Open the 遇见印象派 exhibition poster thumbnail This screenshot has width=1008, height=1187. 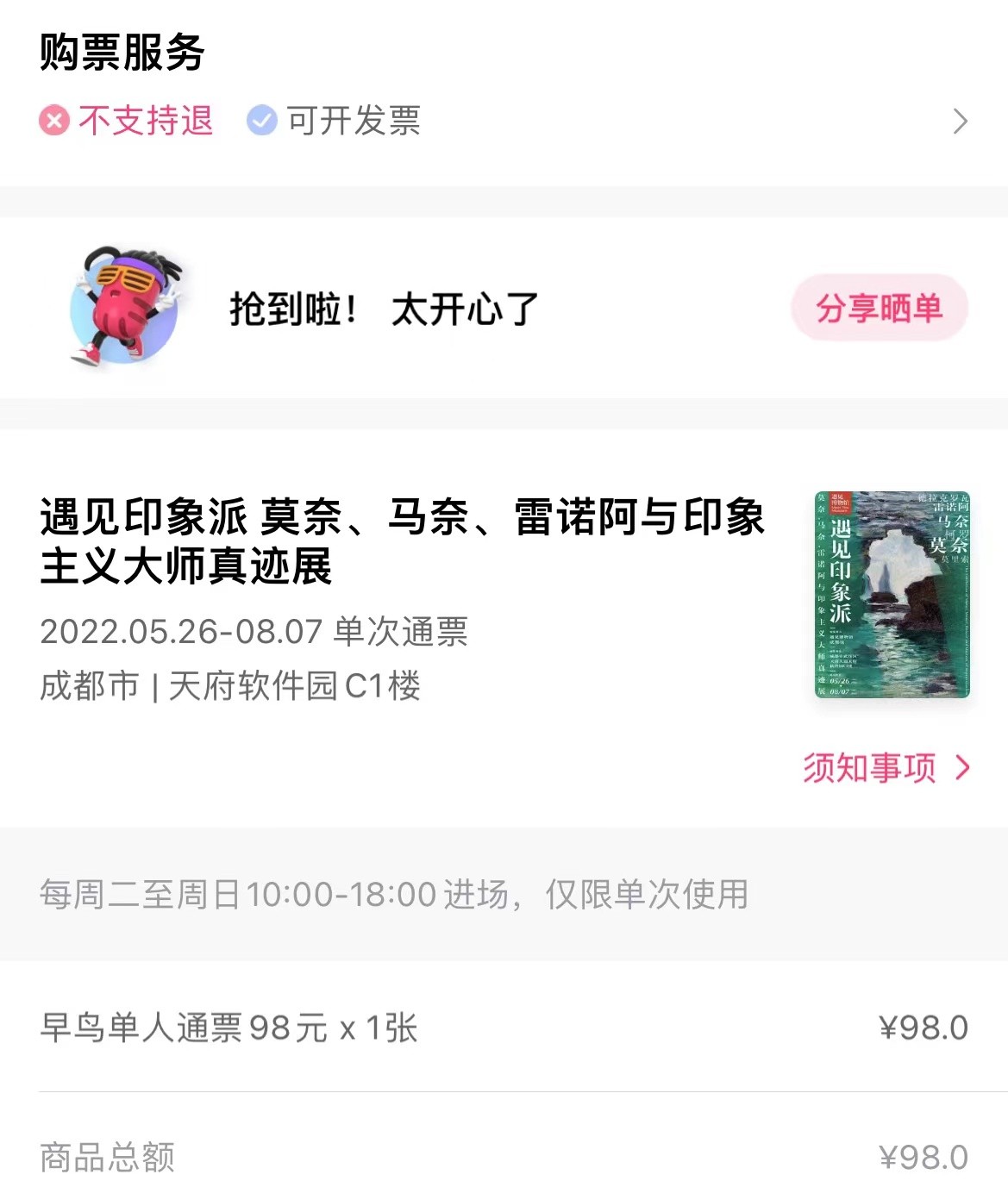892,594
